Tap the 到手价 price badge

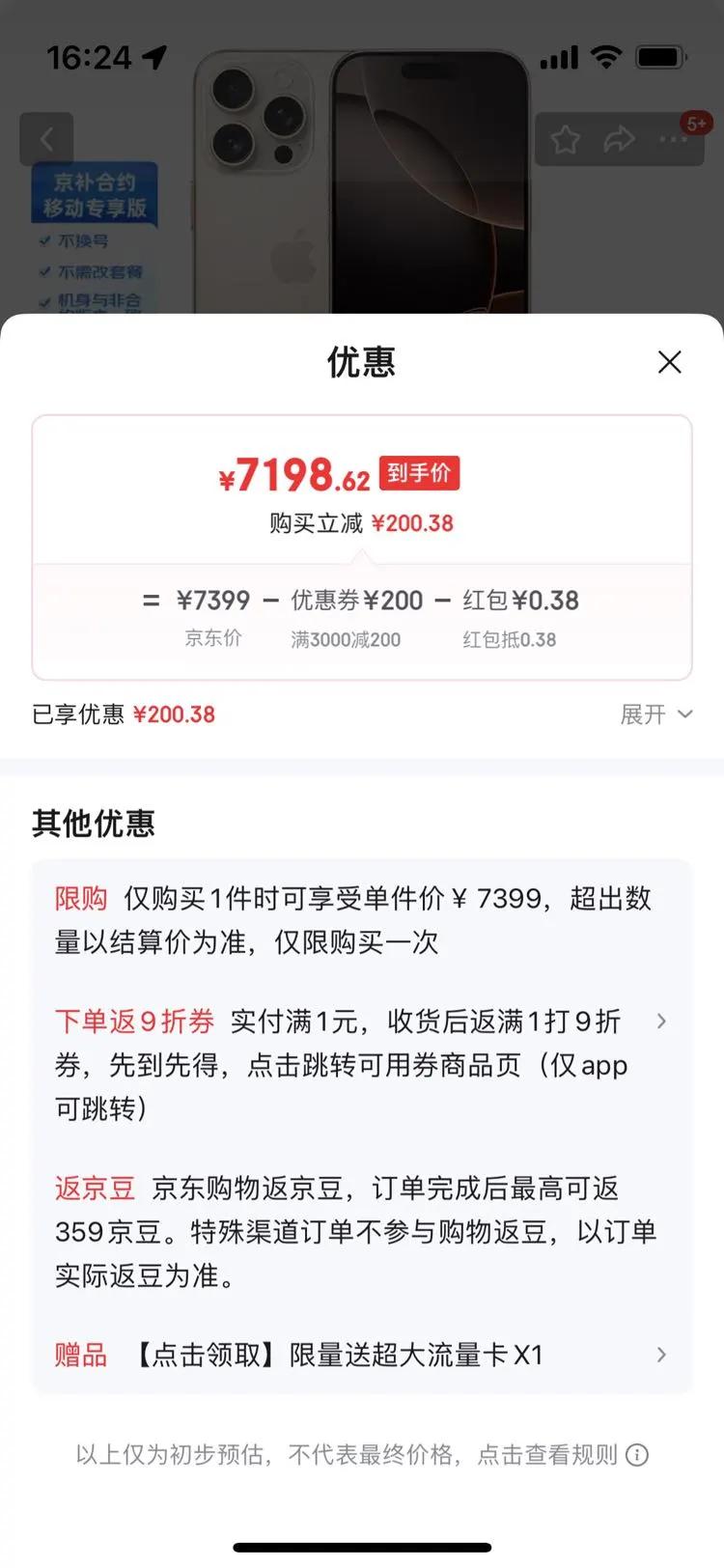tap(419, 472)
